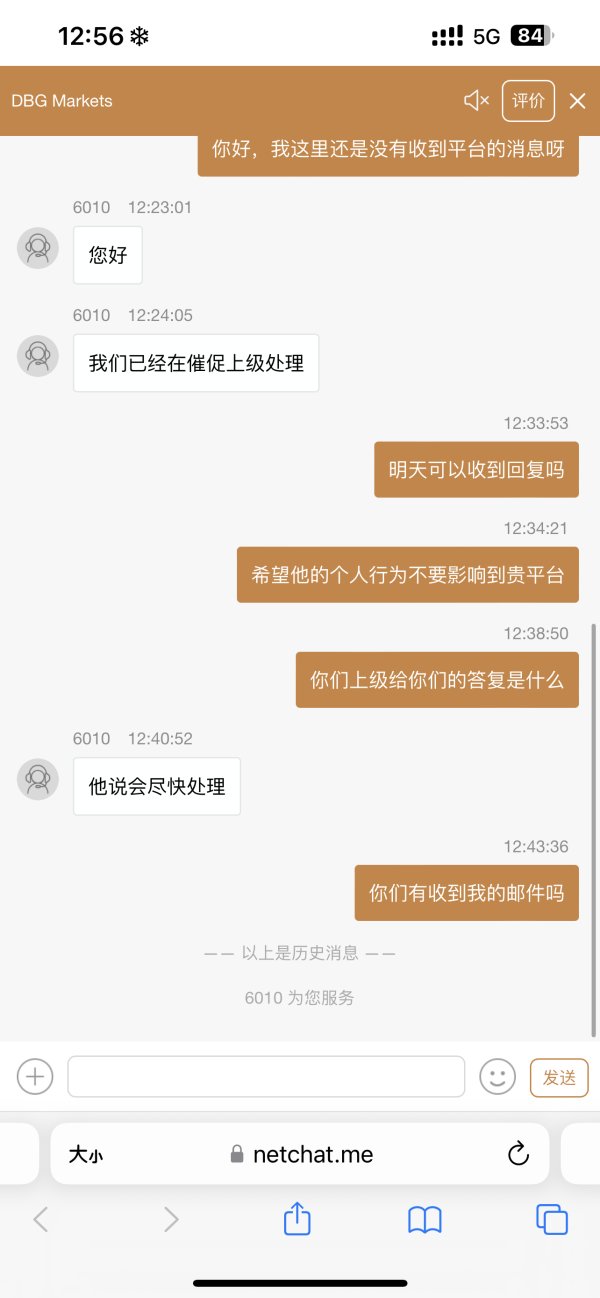The height and width of the screenshot is (1298, 600).
Task: Open Safari bookmarks
Action: pyautogui.click(x=425, y=1219)
